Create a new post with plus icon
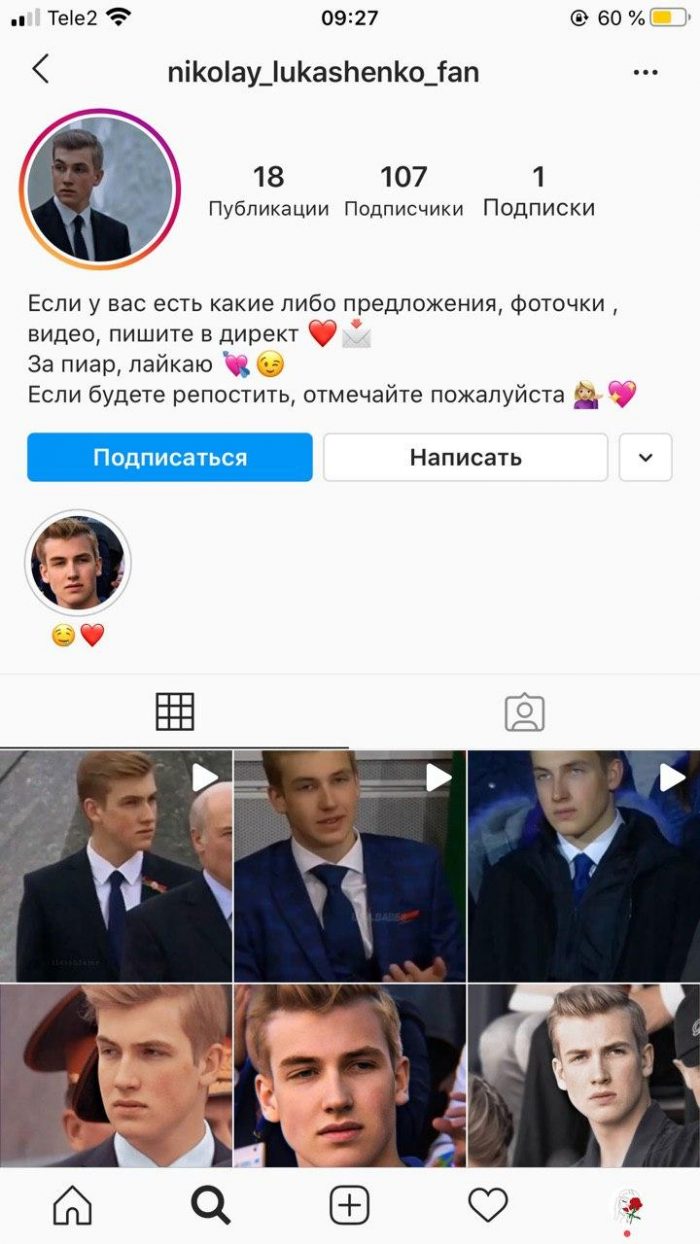 [349, 1205]
